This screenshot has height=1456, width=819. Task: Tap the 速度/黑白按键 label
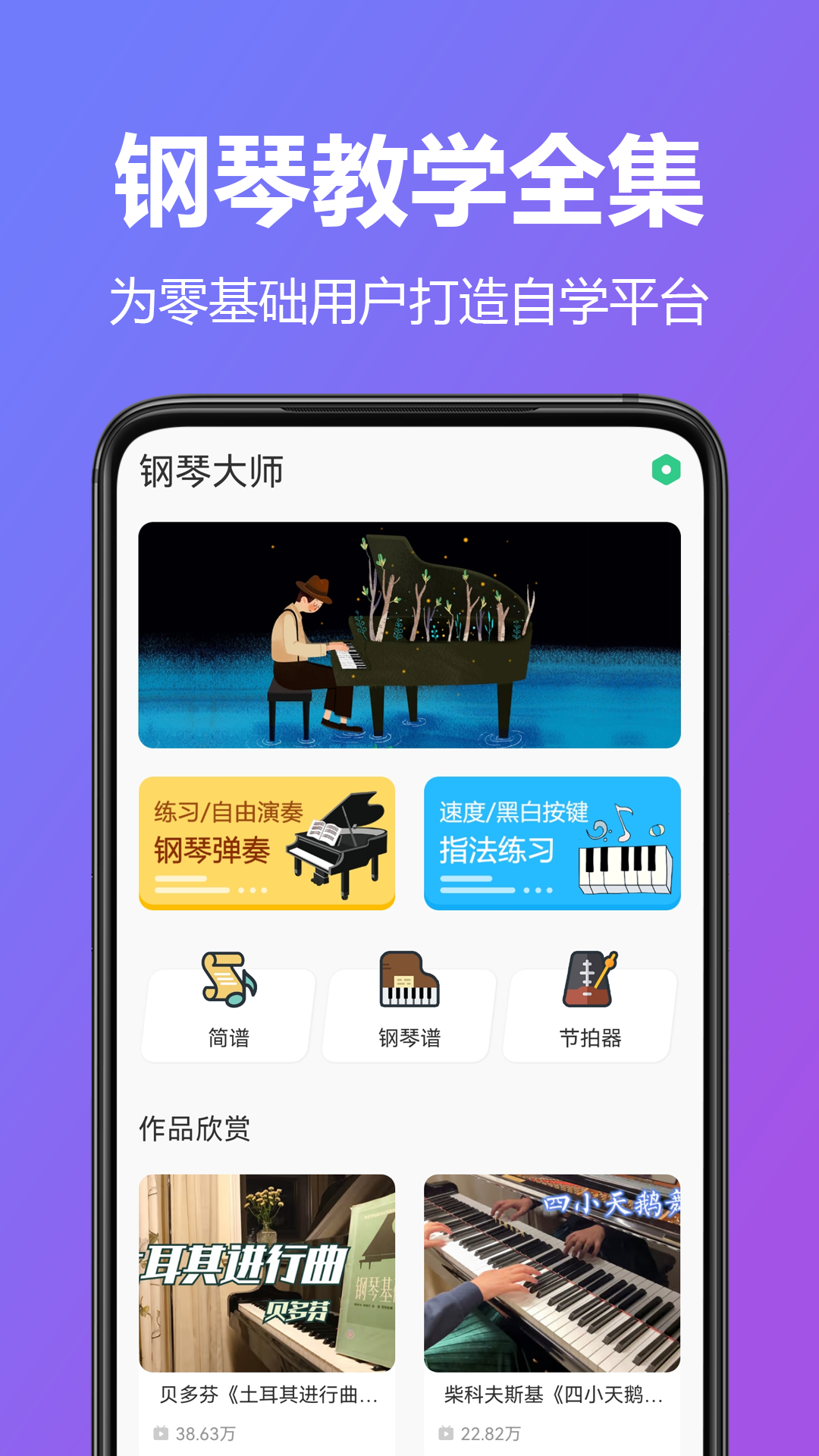(516, 810)
